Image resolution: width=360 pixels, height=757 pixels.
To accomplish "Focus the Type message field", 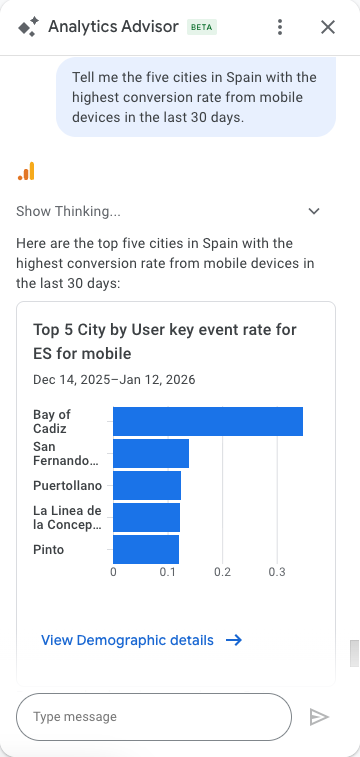I will [154, 717].
